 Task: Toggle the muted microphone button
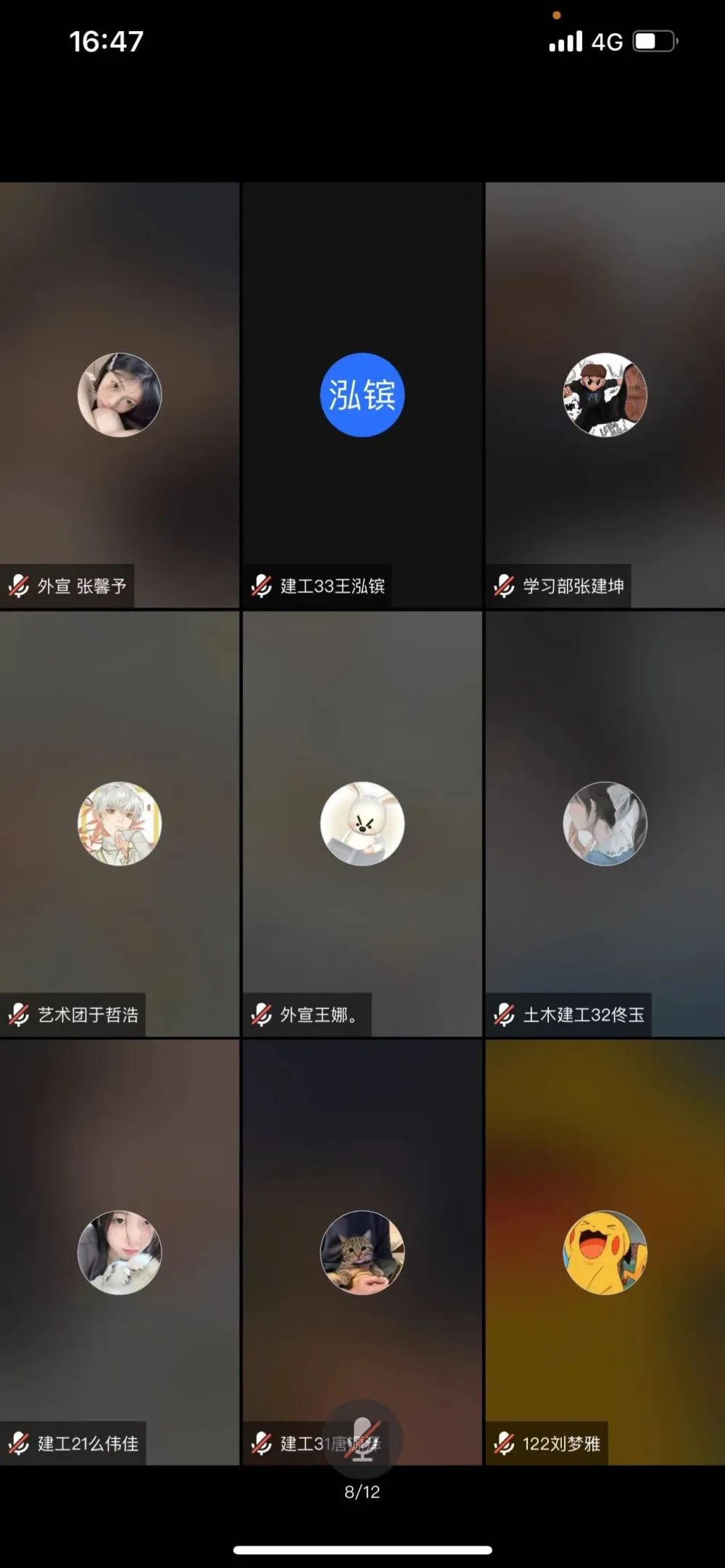(x=362, y=1438)
